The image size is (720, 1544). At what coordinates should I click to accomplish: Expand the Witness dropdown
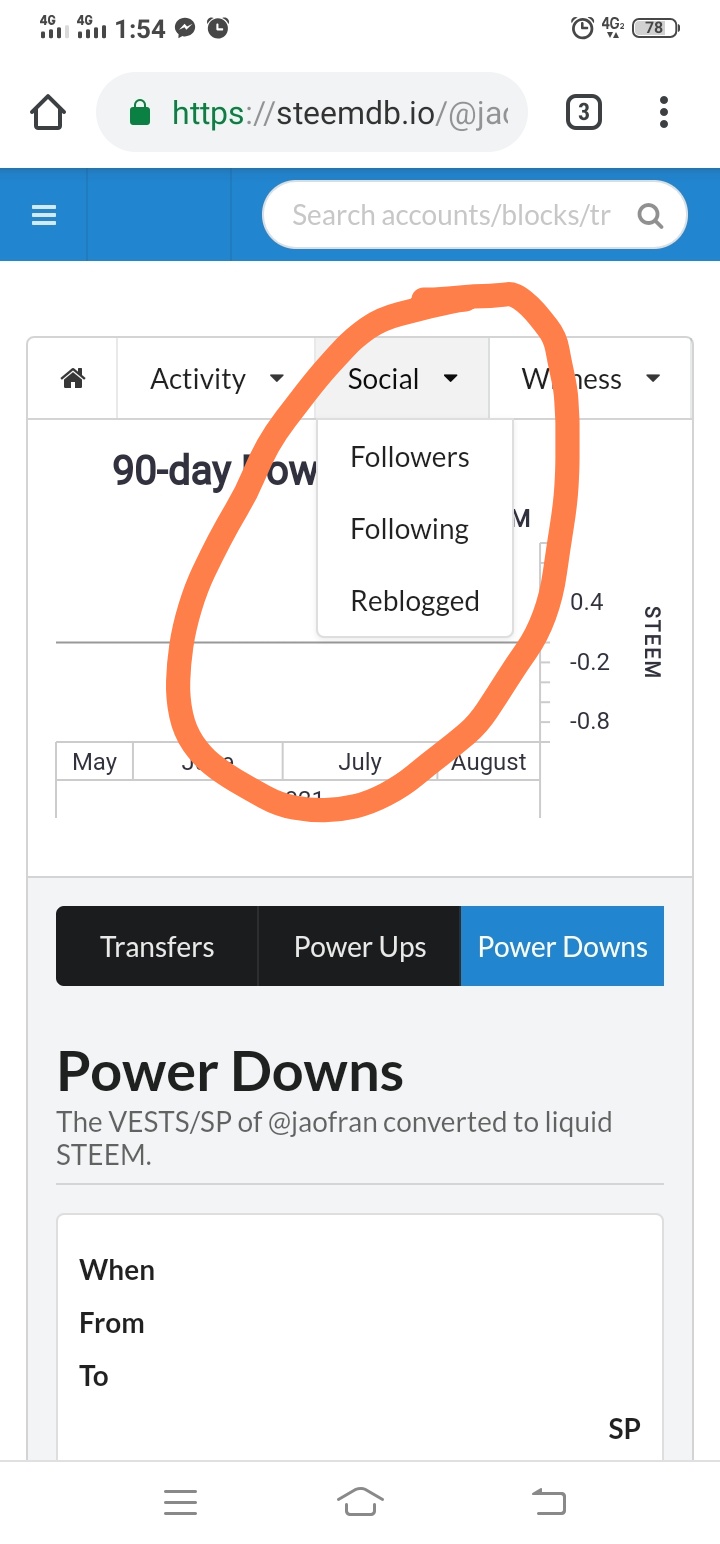coord(590,378)
